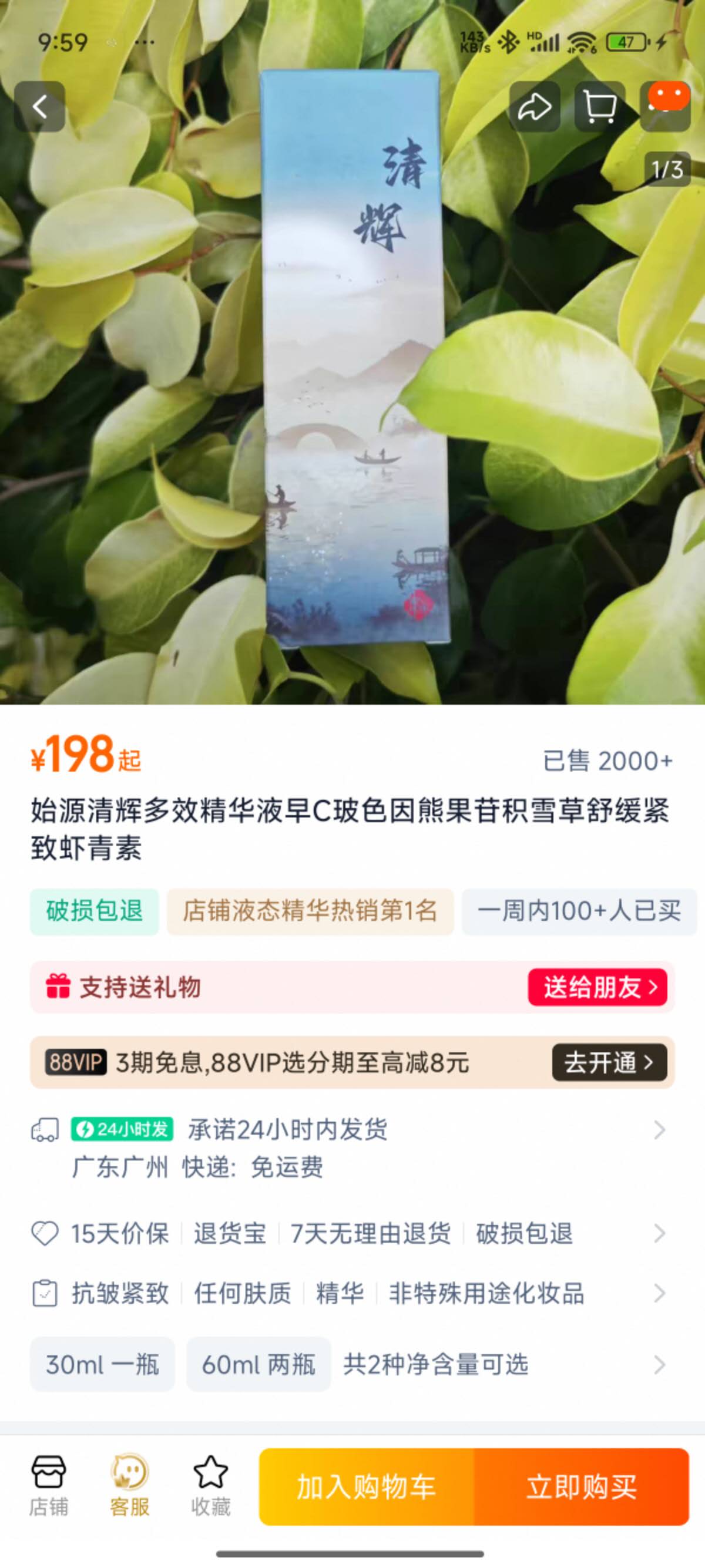The image size is (705, 1568).
Task: Tap 送给朋友 to send as a gift
Action: click(597, 987)
